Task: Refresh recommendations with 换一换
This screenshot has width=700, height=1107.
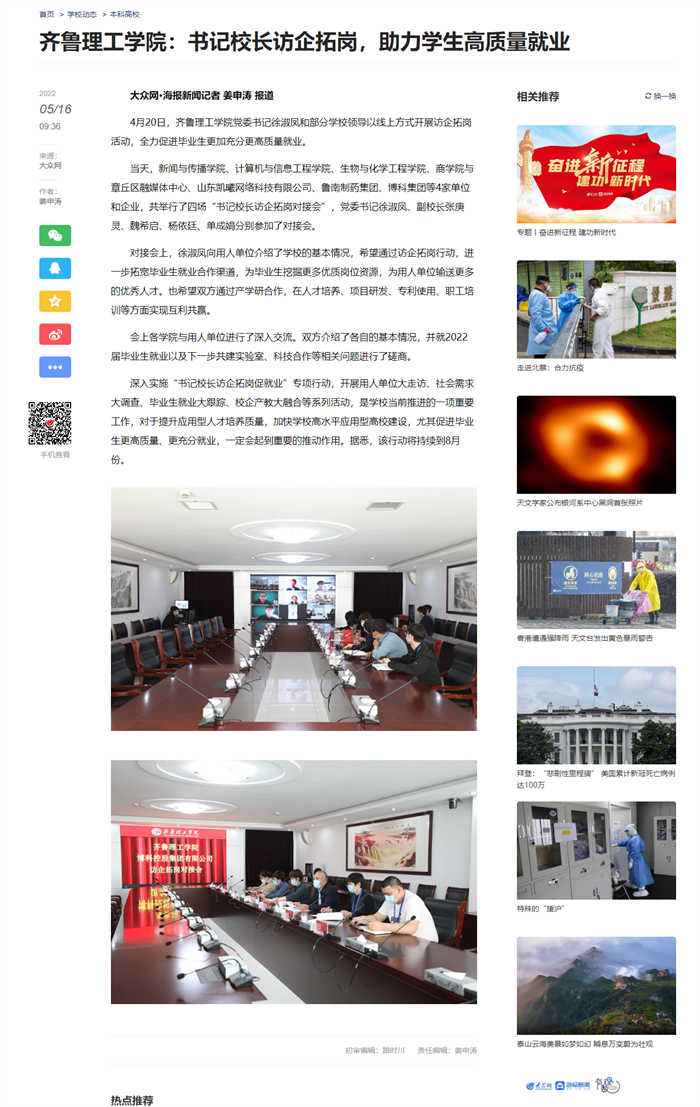Action: coord(660,97)
